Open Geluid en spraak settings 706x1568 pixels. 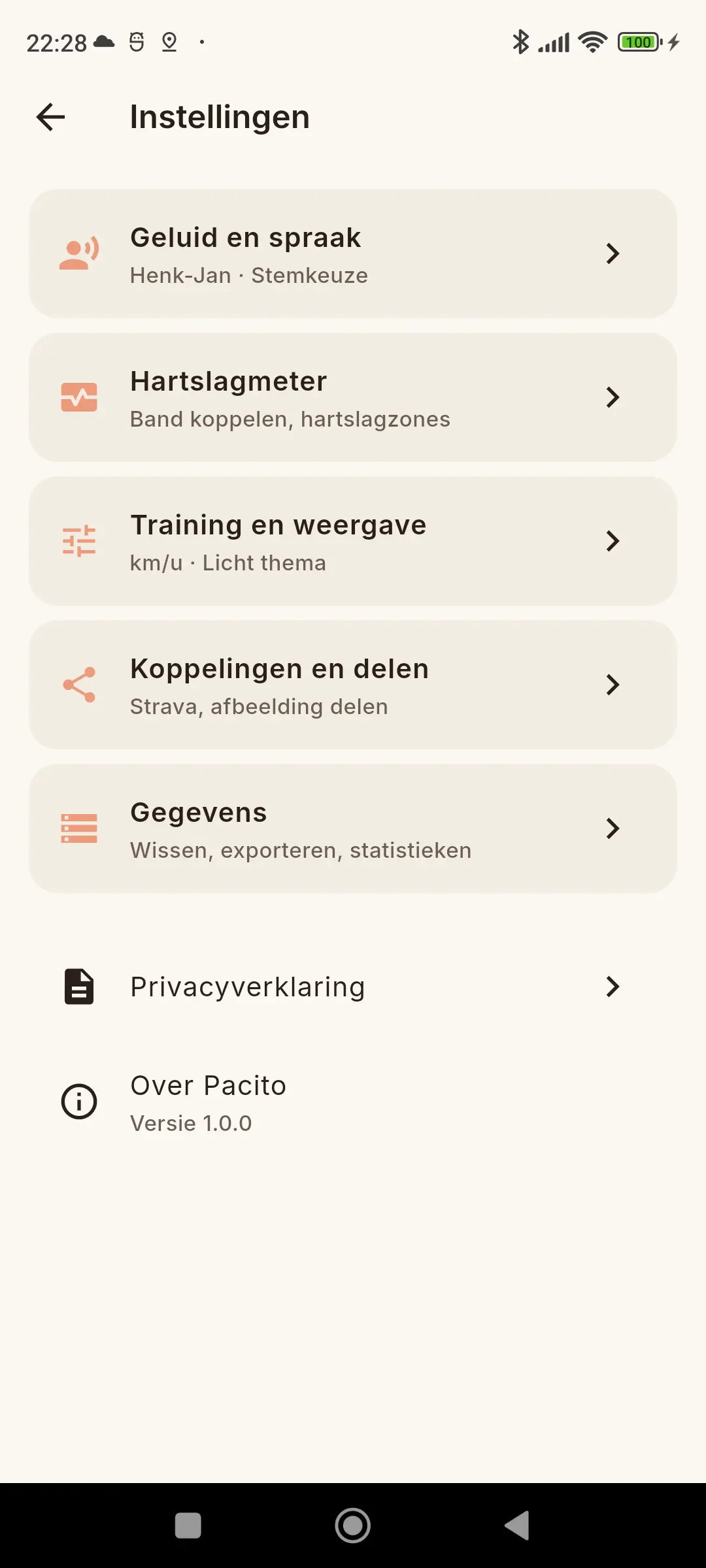tap(353, 254)
